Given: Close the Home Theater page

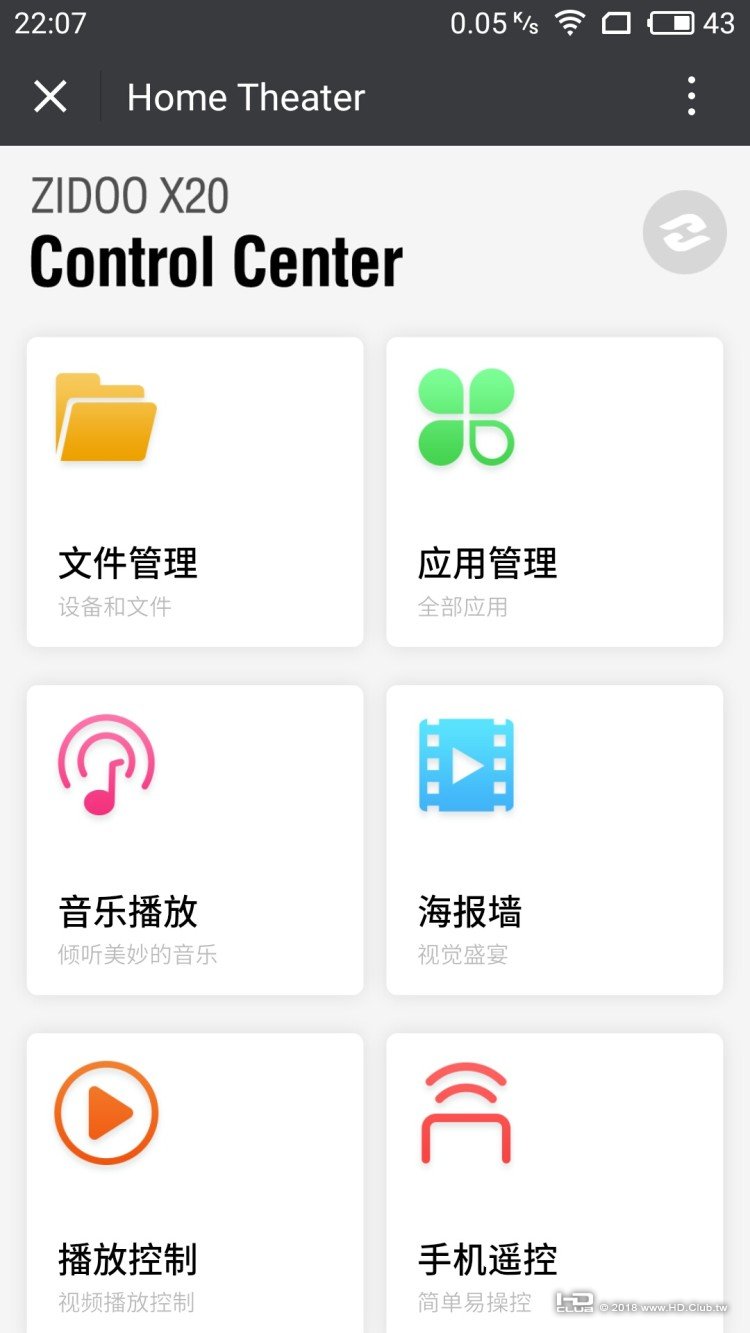Looking at the screenshot, I should (50, 97).
